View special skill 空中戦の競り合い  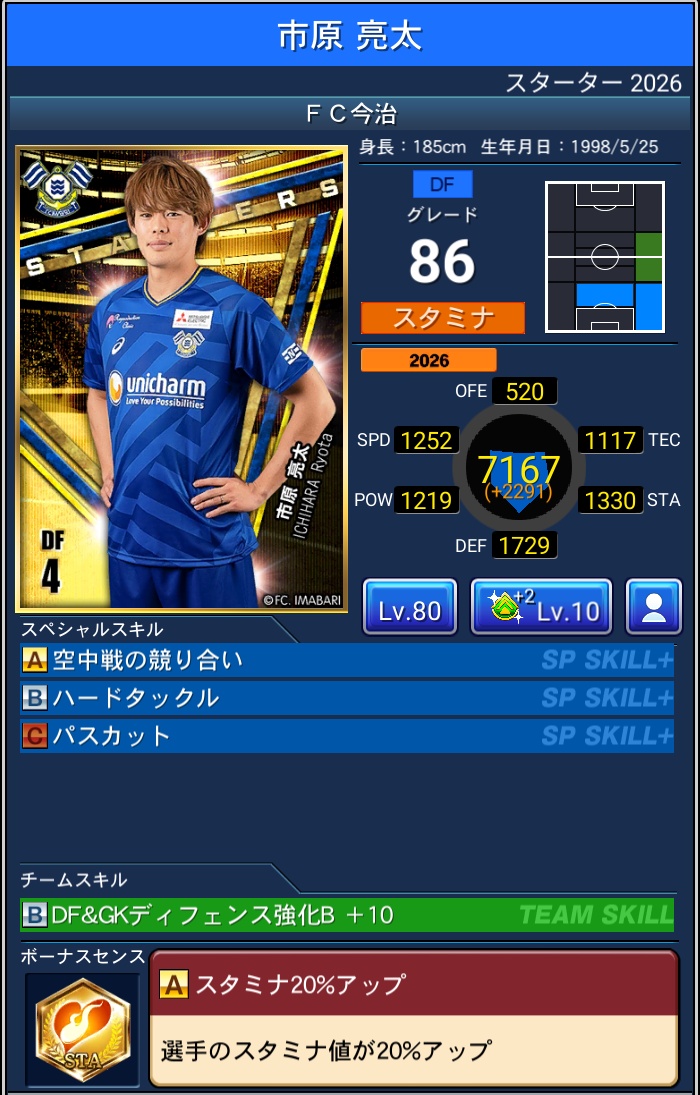click(x=347, y=661)
